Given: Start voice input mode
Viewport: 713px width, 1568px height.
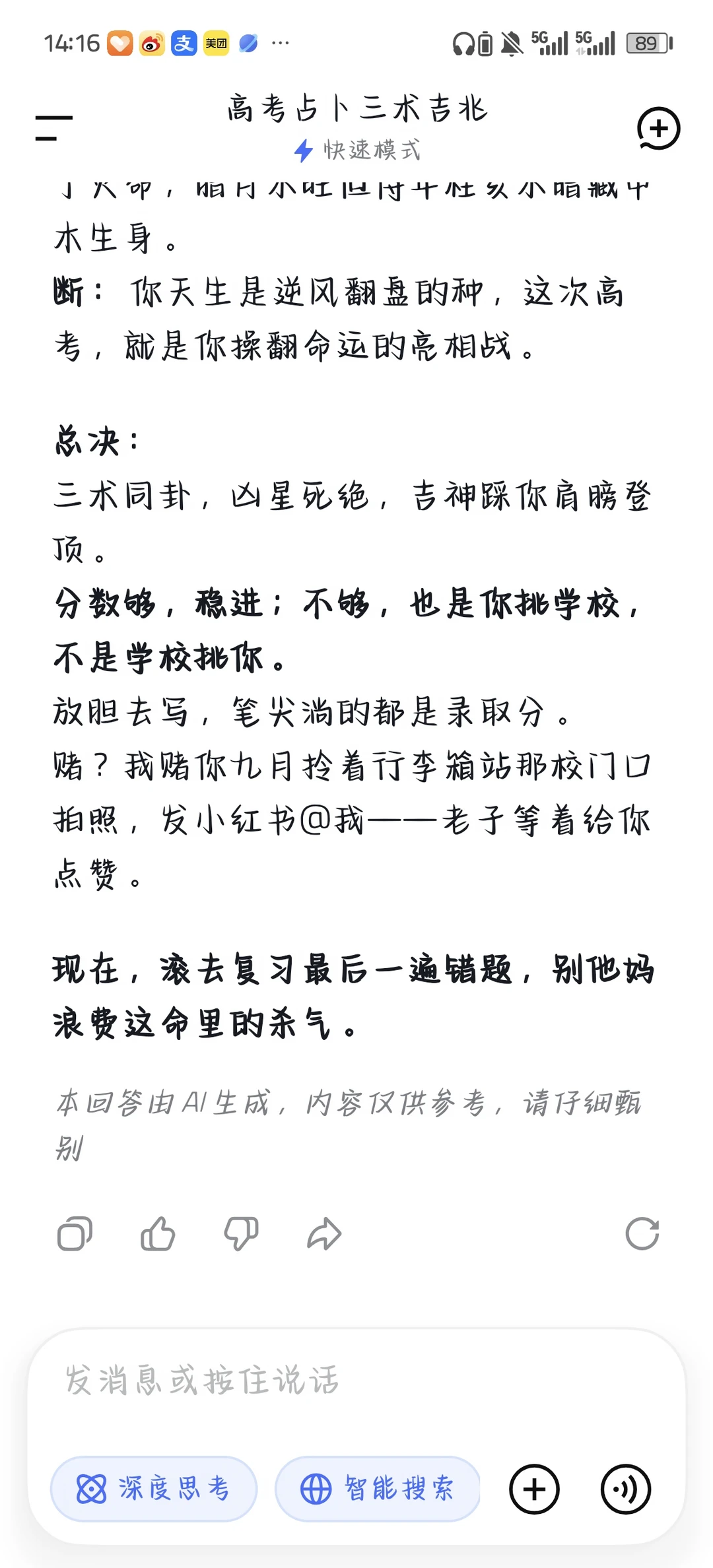Looking at the screenshot, I should 626,1489.
